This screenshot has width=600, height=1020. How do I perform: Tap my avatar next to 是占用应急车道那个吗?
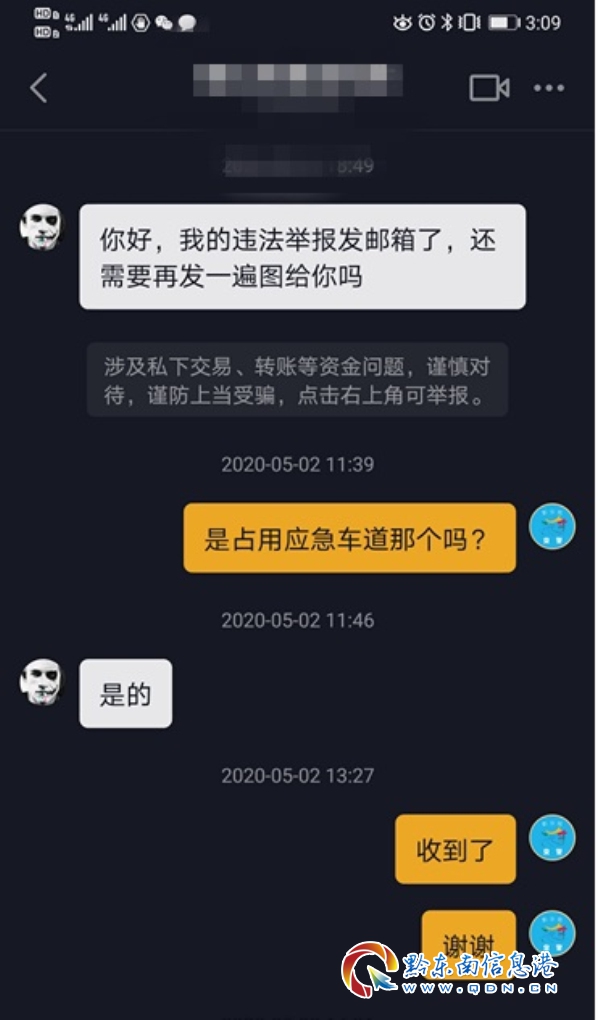click(552, 527)
